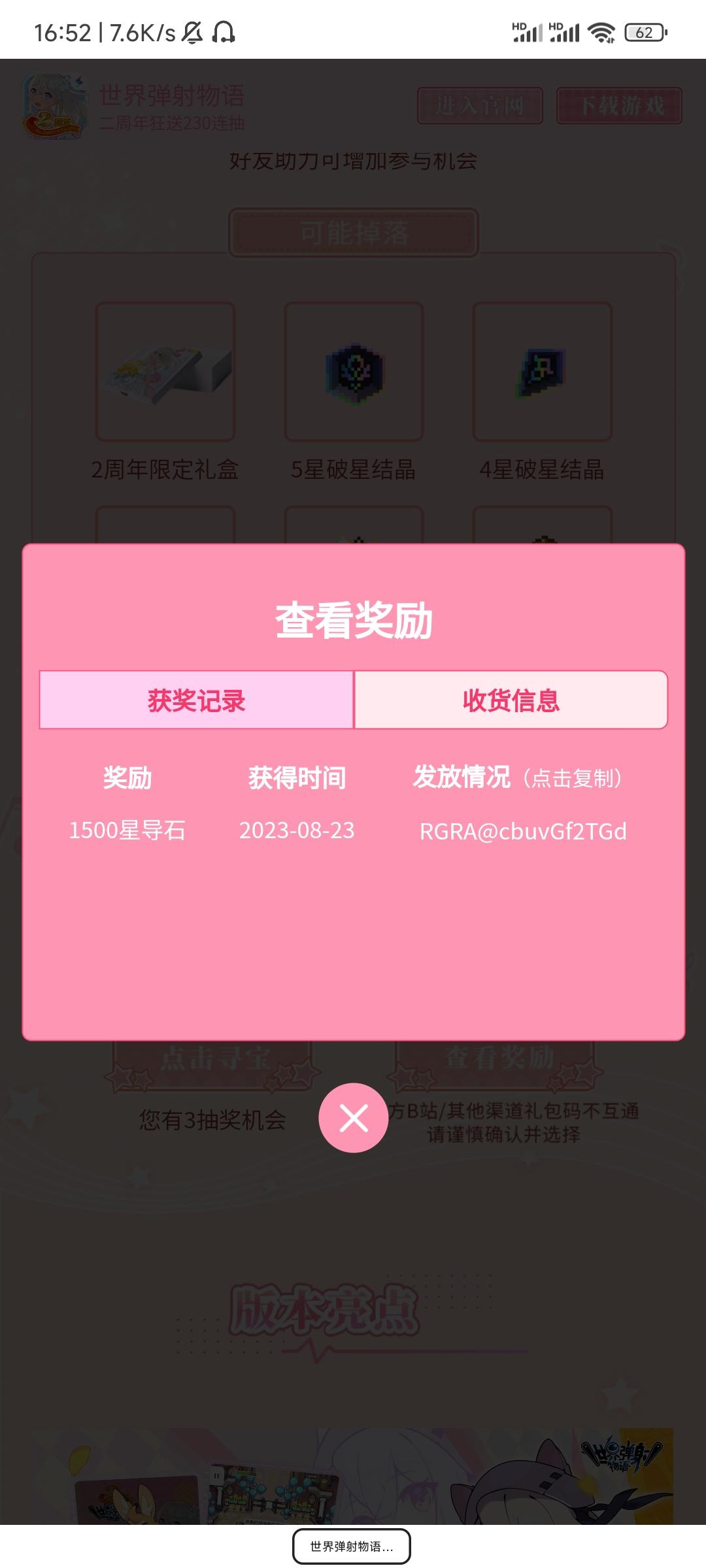Copy the RGRA@cbuvGf2TGd gift code

pos(523,831)
